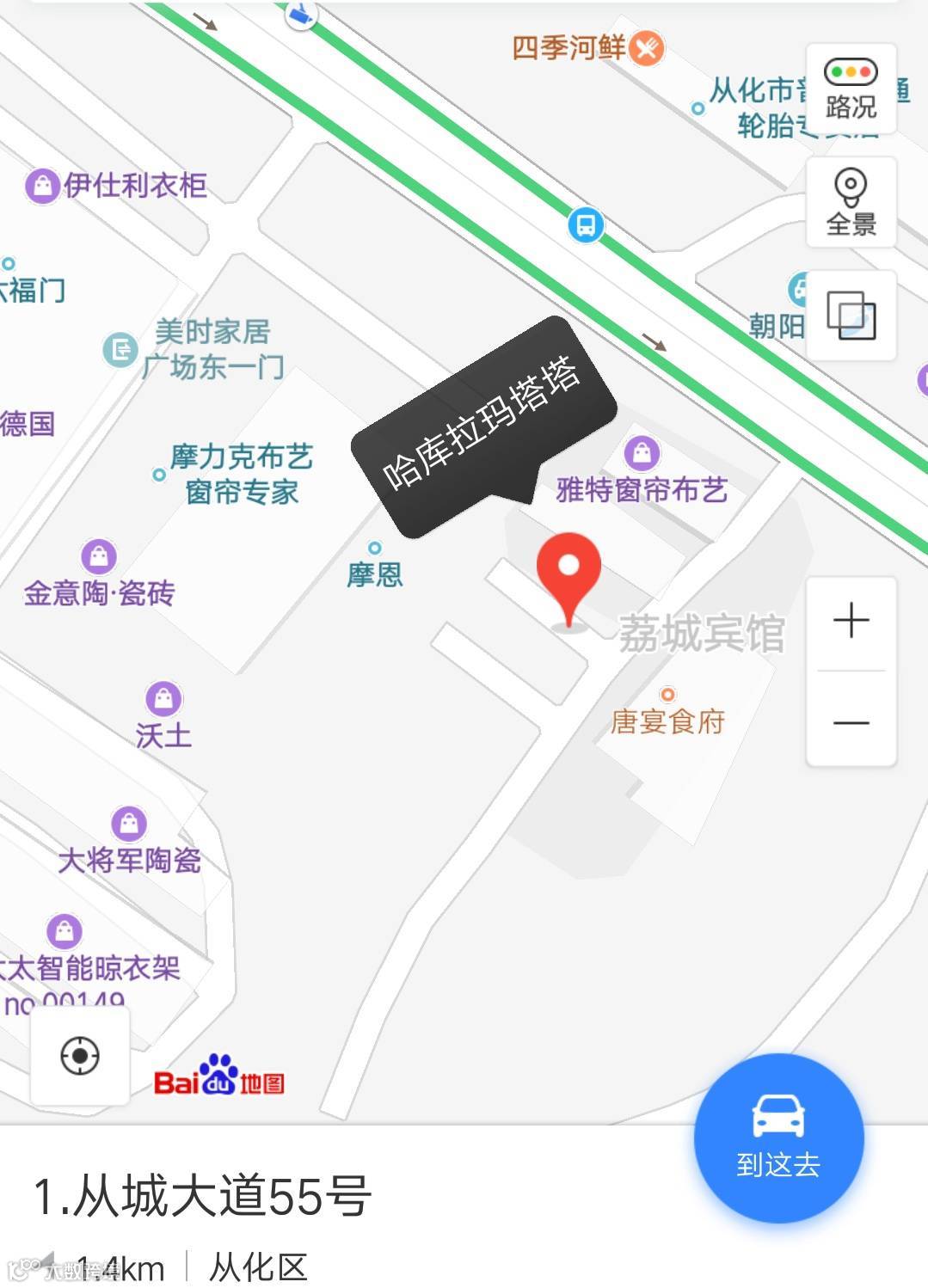The height and width of the screenshot is (1288, 928).
Task: Recenter map on my location
Action: coord(80,1056)
